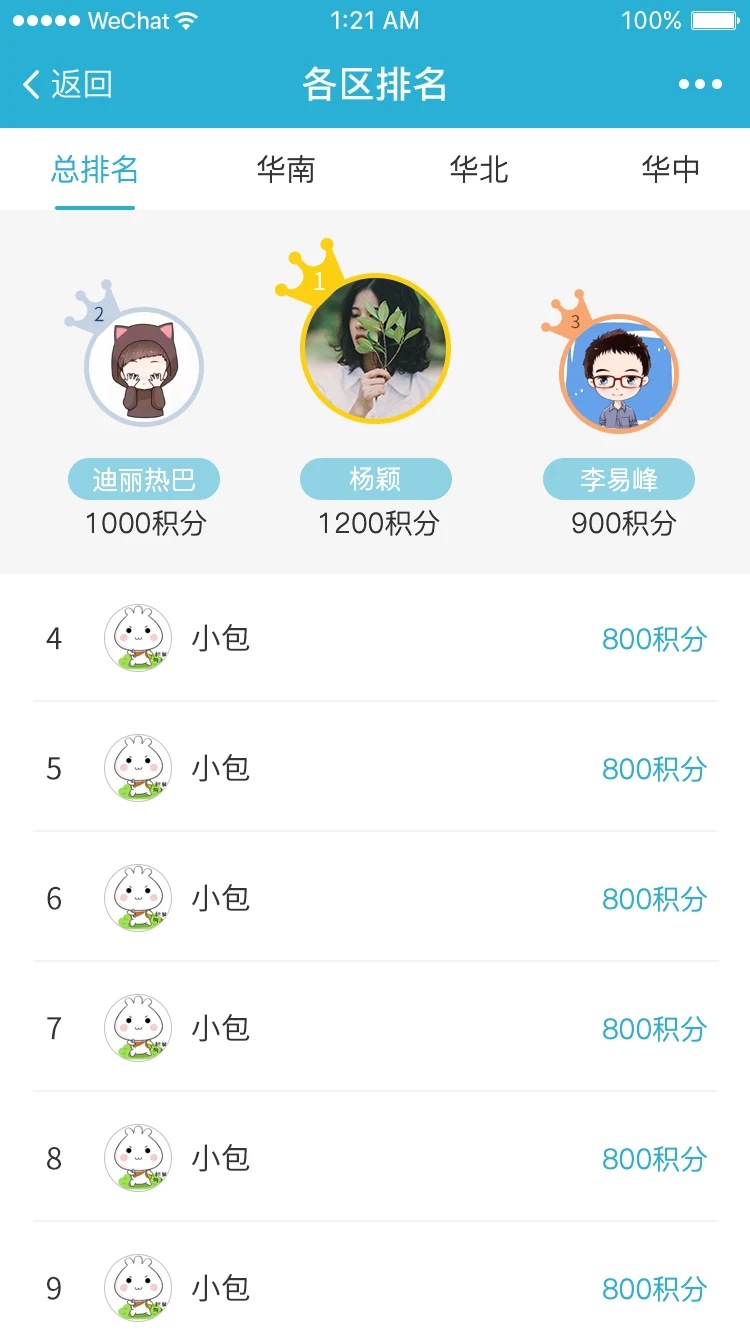Open second-place 迪丽热巴's avatar
This screenshot has height=1334, width=750.
pos(144,366)
